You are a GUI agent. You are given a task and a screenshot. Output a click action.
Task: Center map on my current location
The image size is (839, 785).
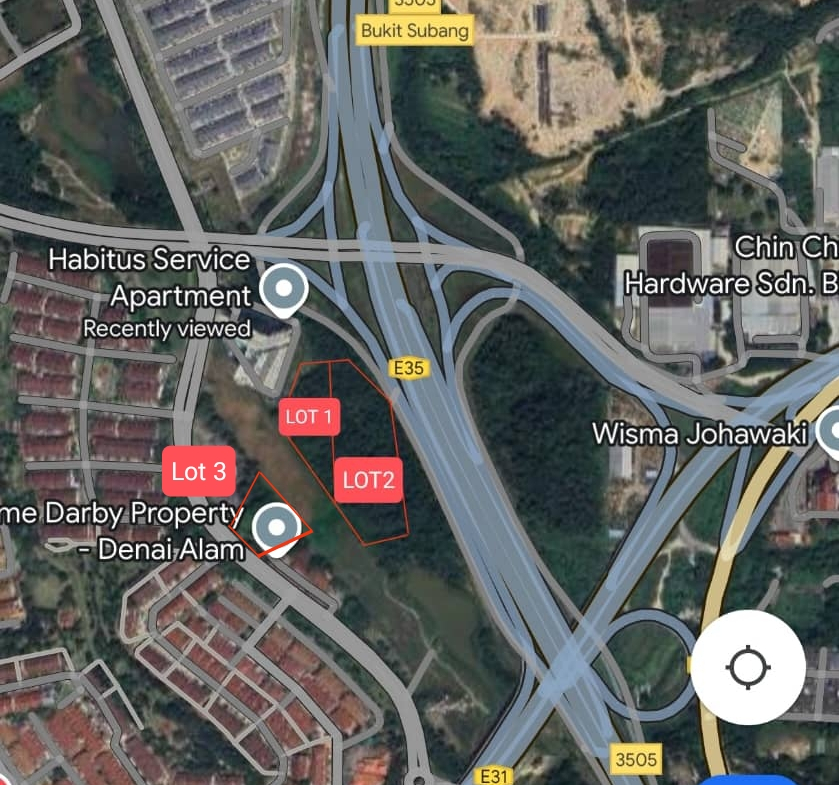pyautogui.click(x=748, y=667)
